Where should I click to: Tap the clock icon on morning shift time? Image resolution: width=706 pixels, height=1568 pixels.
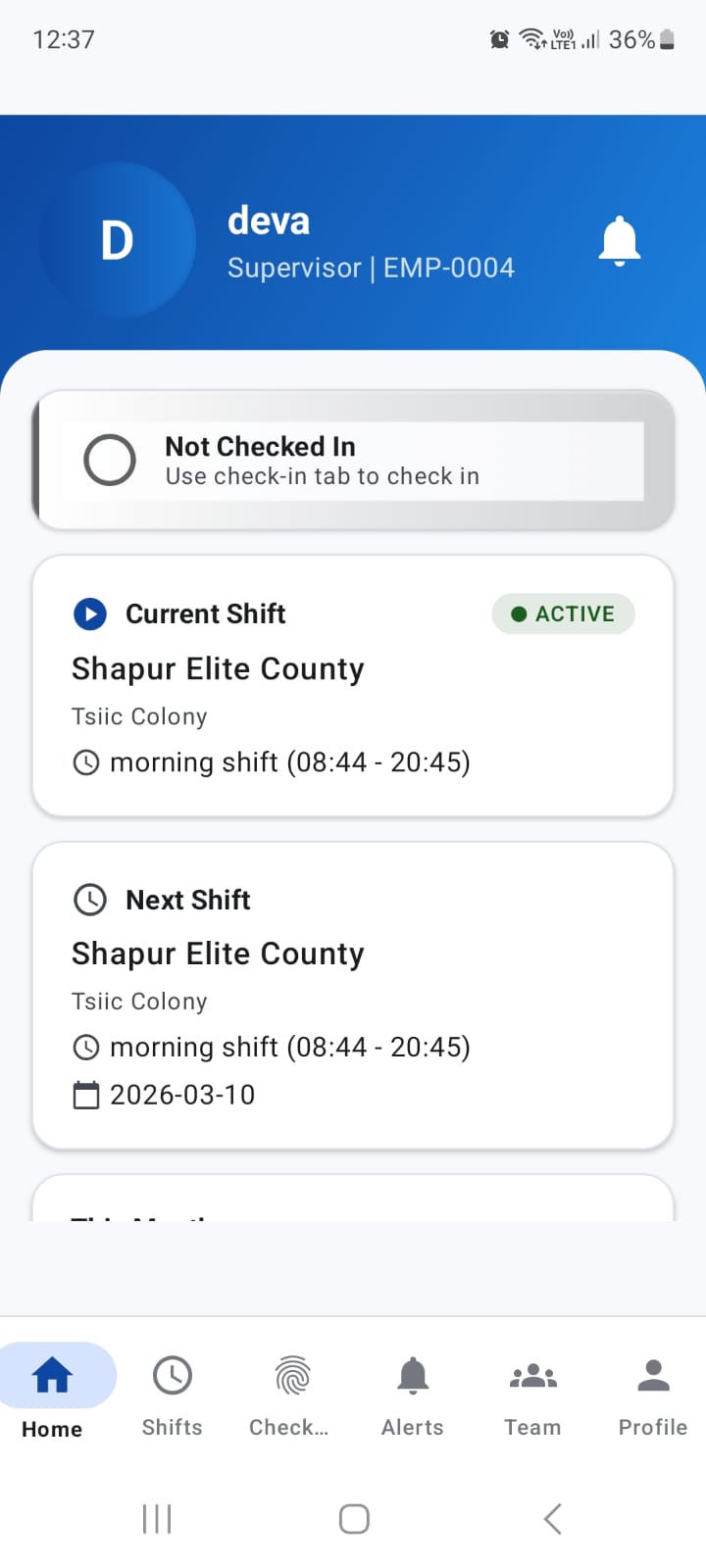86,761
